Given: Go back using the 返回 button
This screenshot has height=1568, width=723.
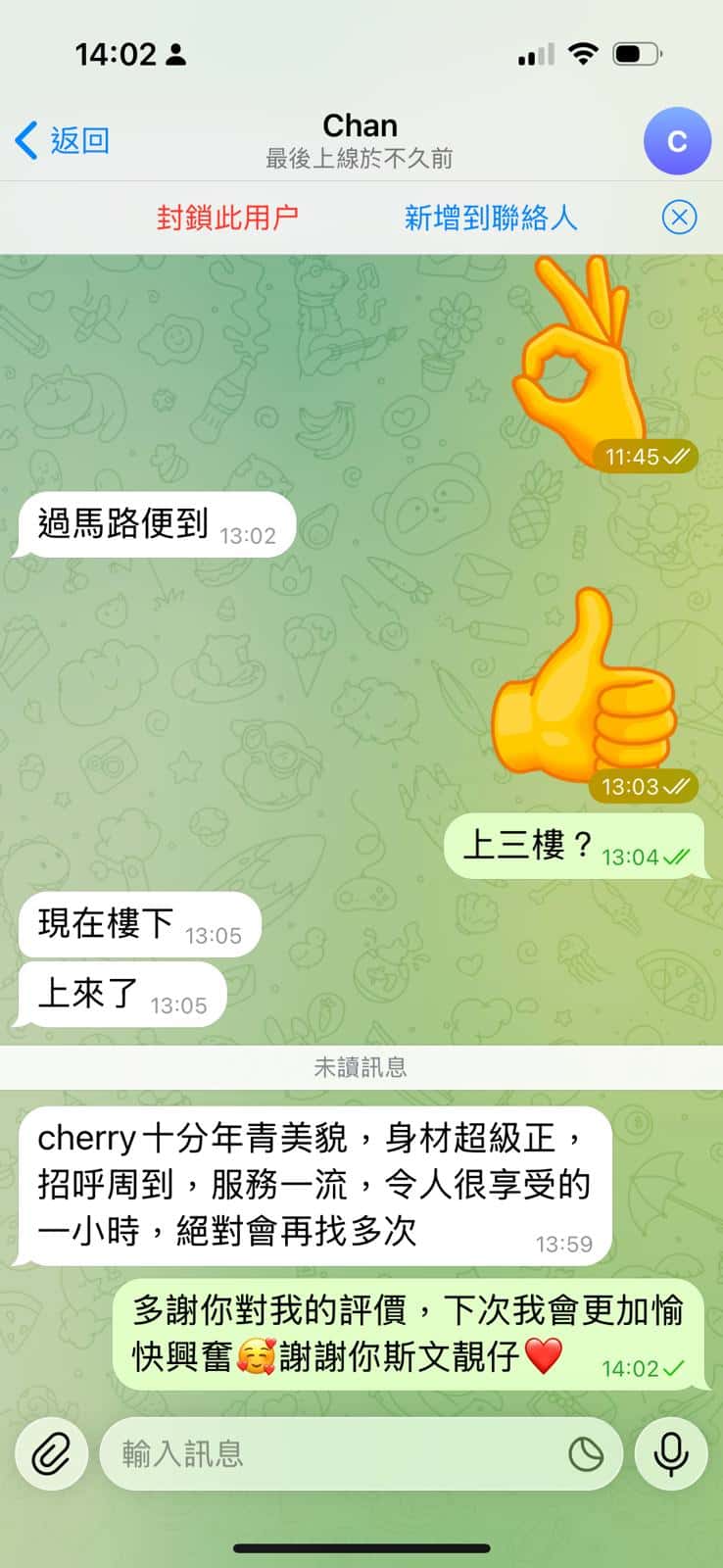Looking at the screenshot, I should click(x=63, y=141).
